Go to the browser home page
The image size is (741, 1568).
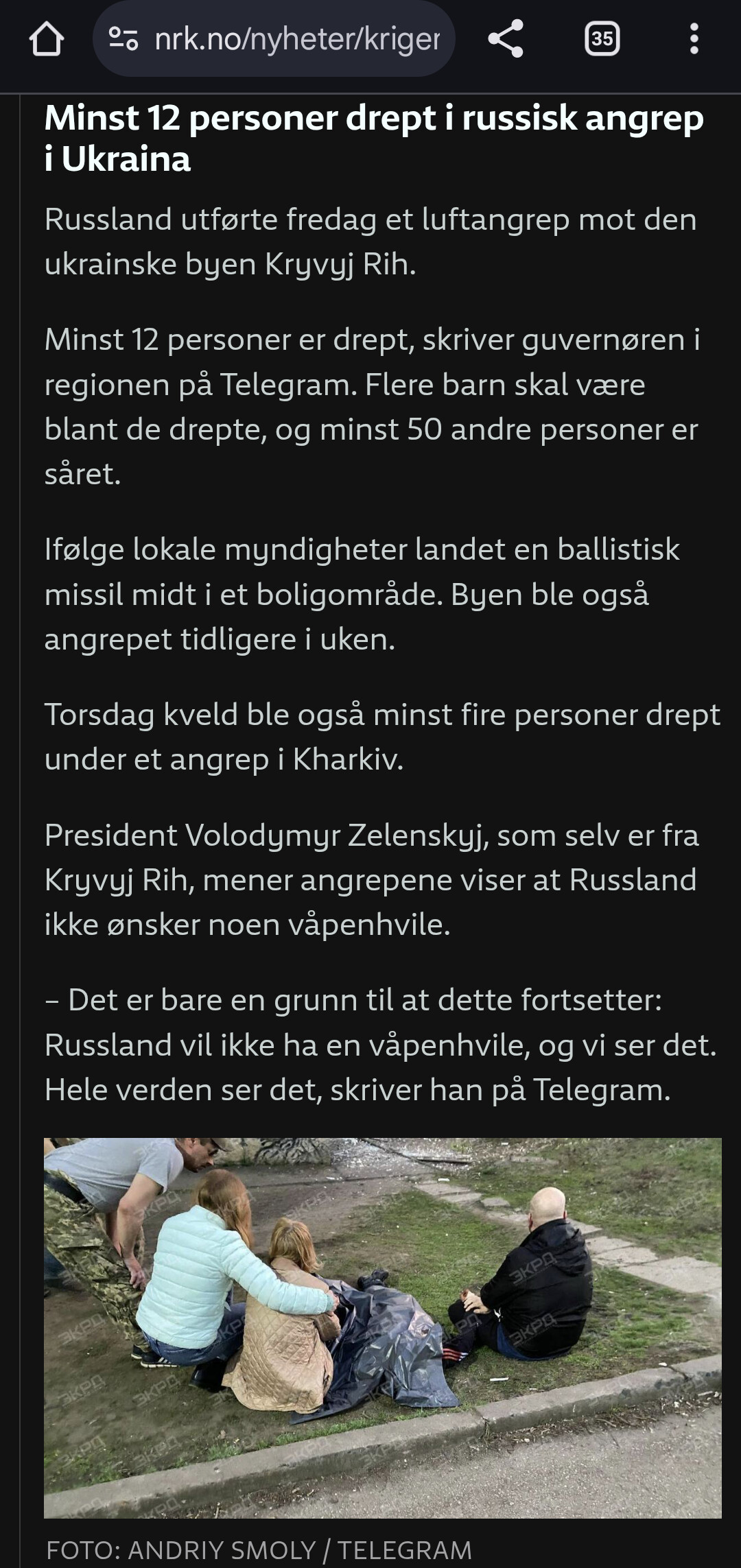[x=47, y=39]
